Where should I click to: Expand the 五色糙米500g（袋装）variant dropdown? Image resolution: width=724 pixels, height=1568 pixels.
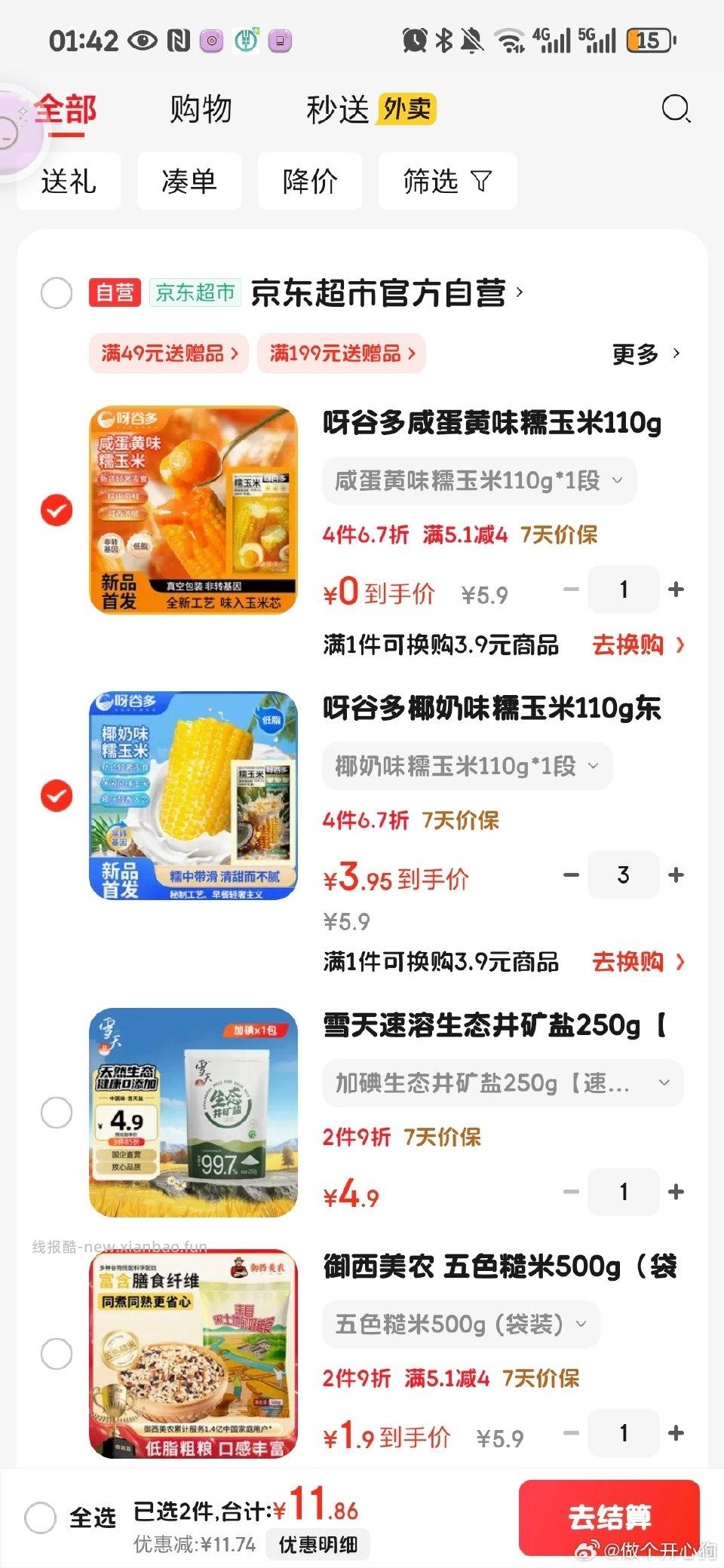tap(459, 1325)
